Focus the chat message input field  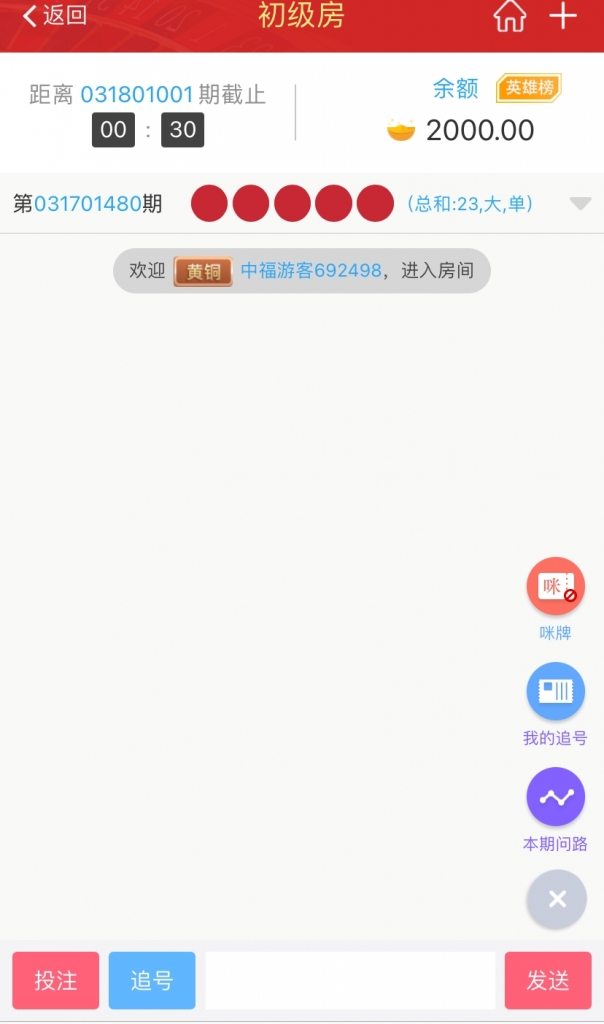click(x=350, y=981)
